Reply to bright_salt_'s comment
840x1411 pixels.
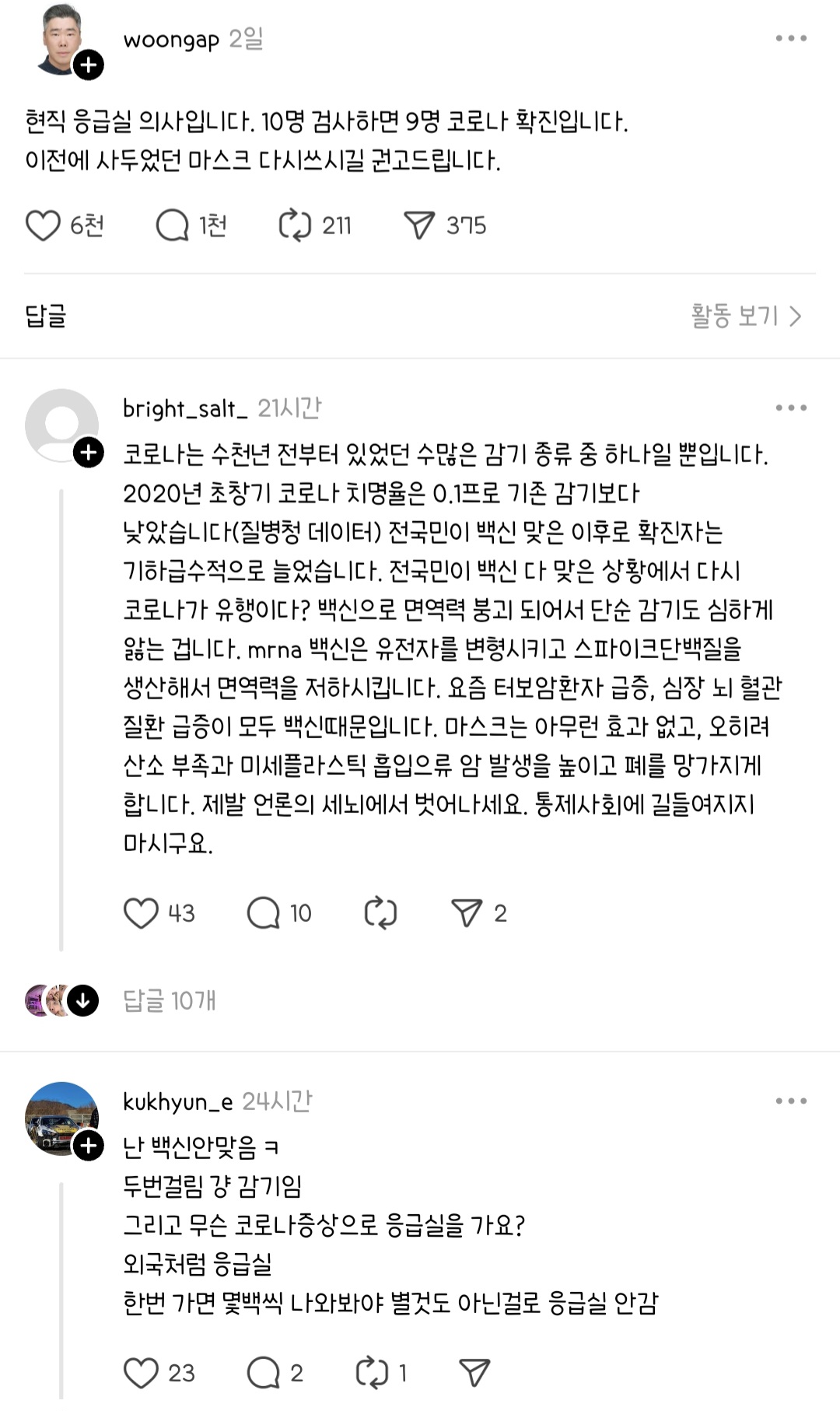[x=263, y=913]
